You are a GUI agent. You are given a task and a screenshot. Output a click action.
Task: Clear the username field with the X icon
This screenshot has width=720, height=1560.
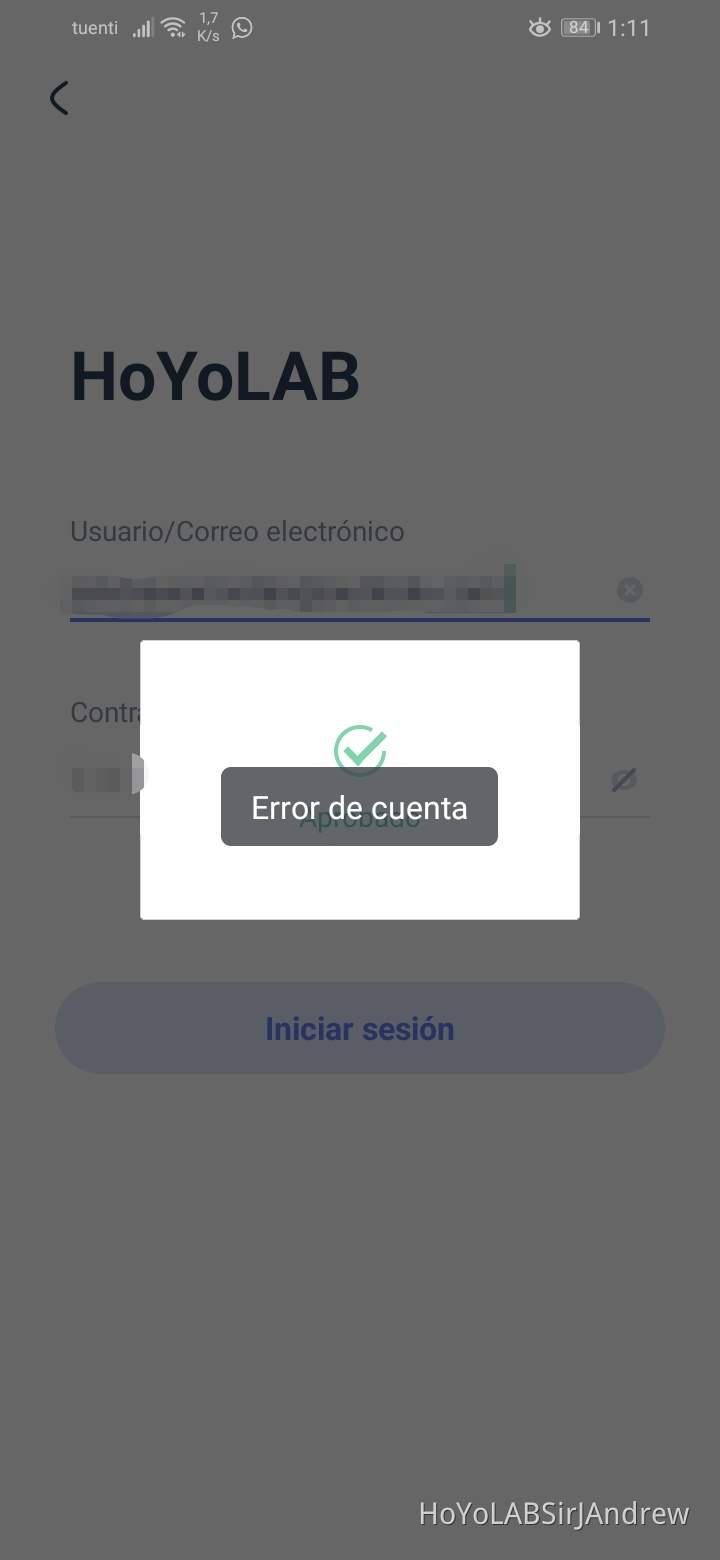[630, 589]
